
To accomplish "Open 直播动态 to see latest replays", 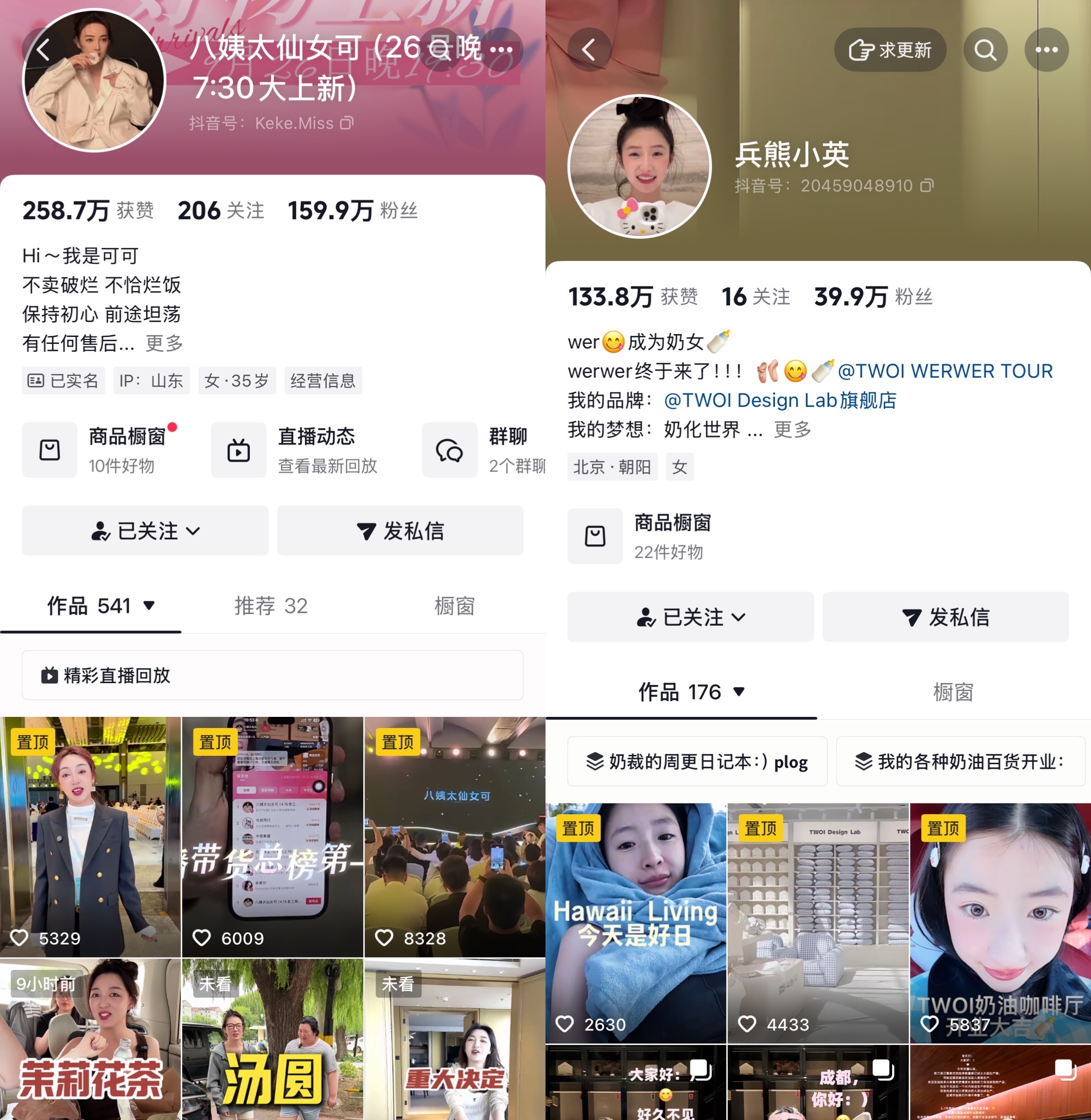I will [295, 450].
